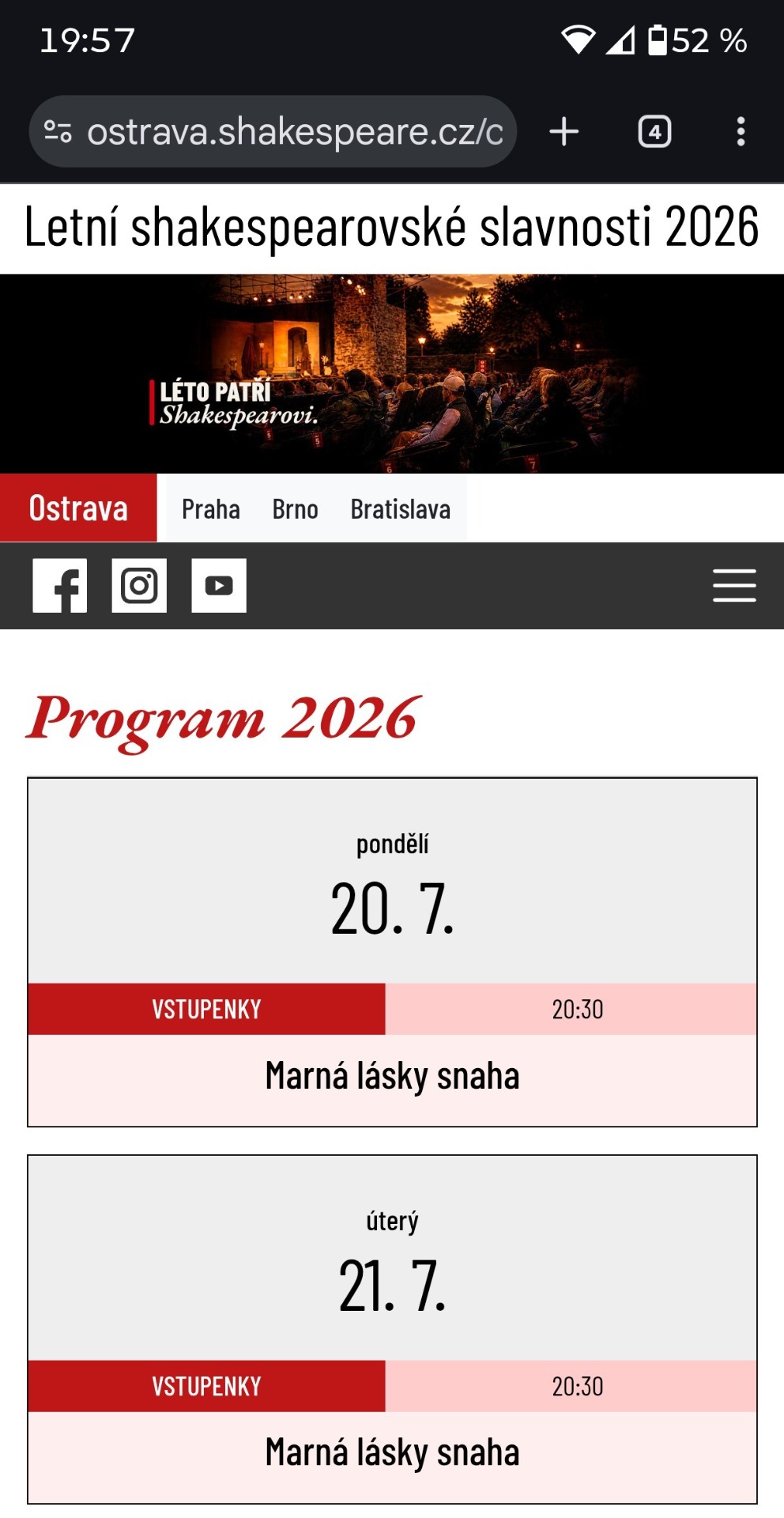Image resolution: width=784 pixels, height=1518 pixels.
Task: Select the Ostrava city tab
Action: point(78,508)
